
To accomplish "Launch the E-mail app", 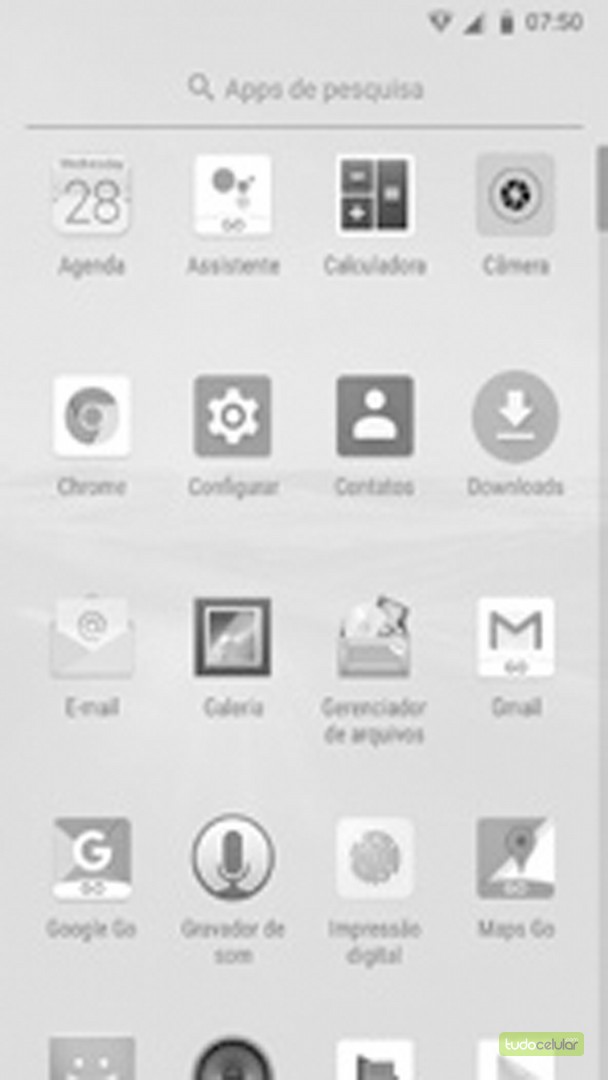I will click(91, 637).
